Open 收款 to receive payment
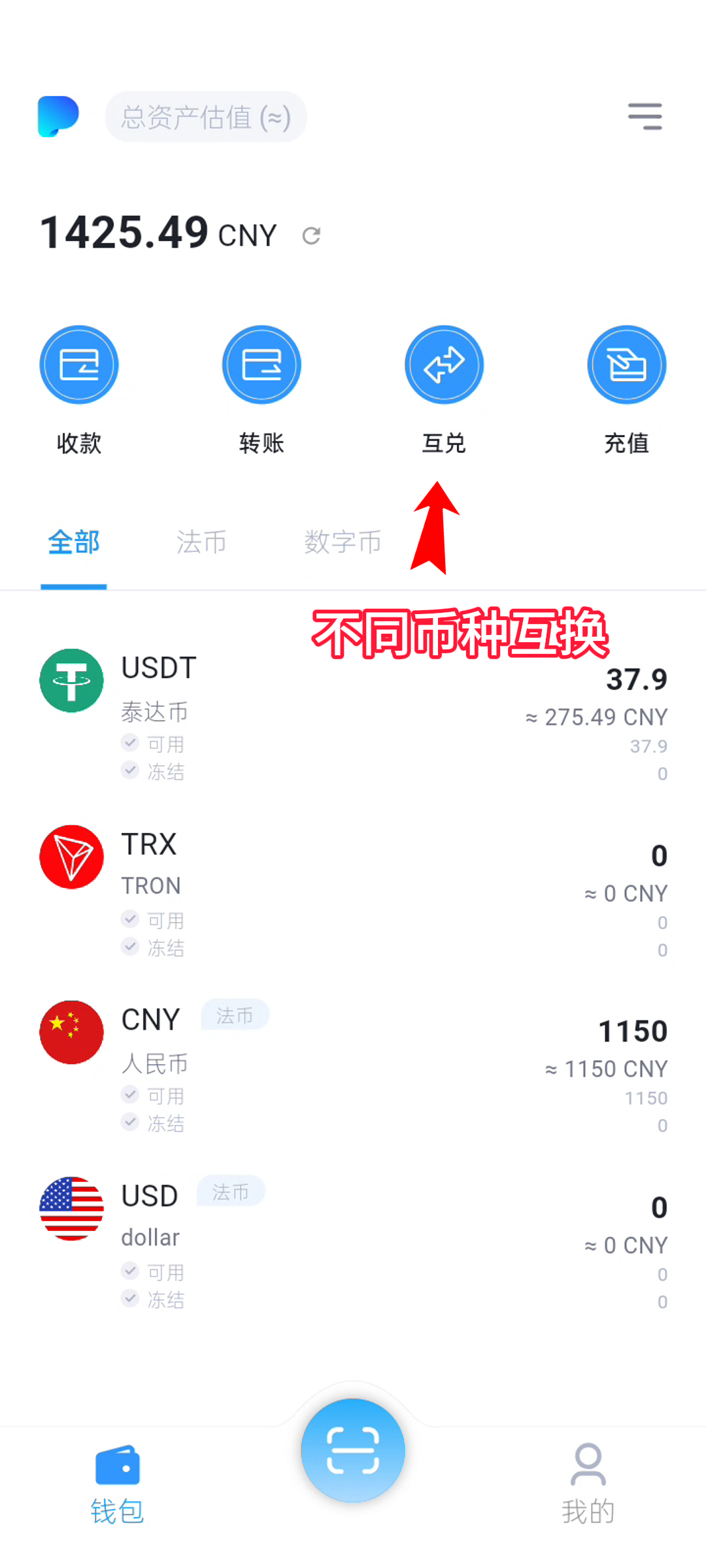Image resolution: width=706 pixels, height=1568 pixels. (79, 365)
